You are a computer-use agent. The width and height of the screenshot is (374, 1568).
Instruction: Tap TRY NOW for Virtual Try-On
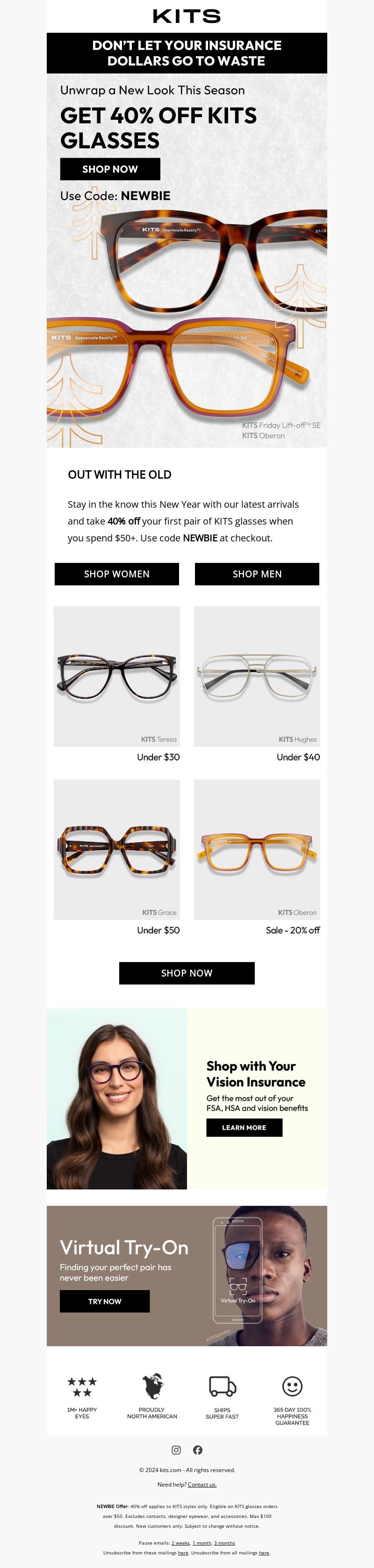pyautogui.click(x=105, y=1301)
